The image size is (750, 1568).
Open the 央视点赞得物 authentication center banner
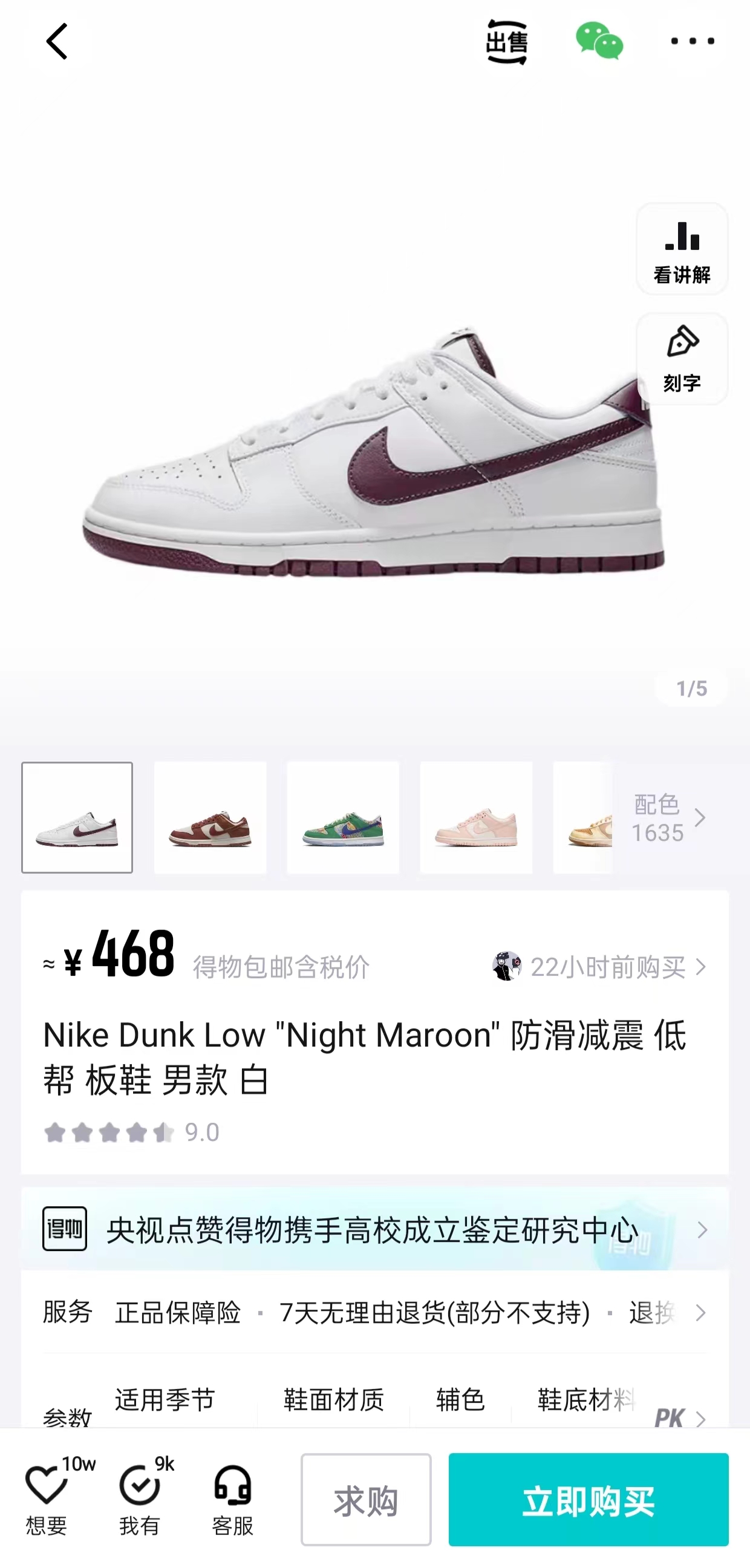tap(375, 1230)
